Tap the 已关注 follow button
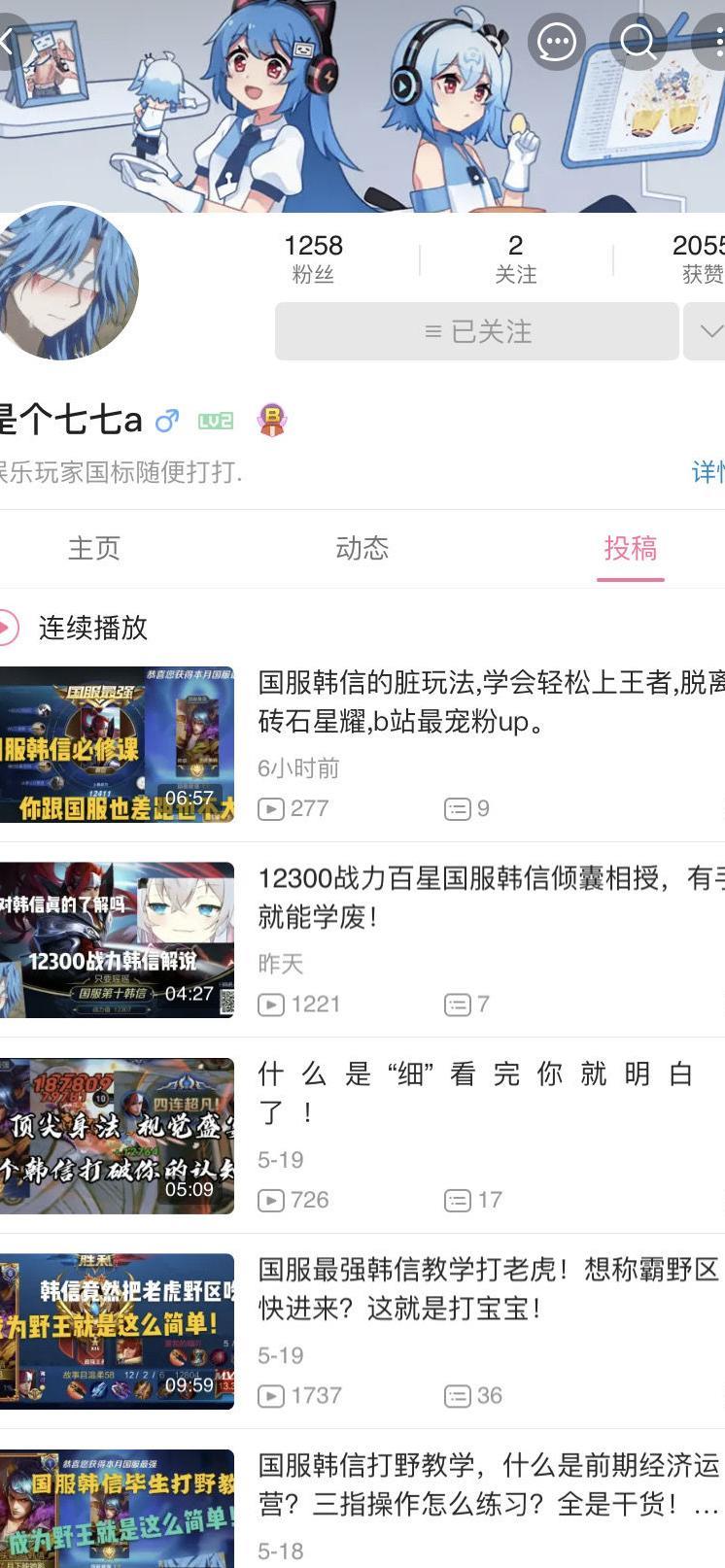 tap(476, 331)
